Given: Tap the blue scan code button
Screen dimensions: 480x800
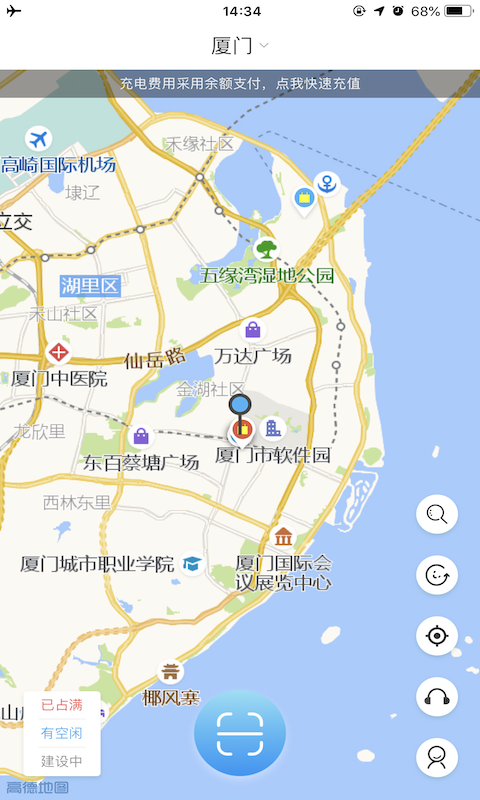Looking at the screenshot, I should point(240,733).
